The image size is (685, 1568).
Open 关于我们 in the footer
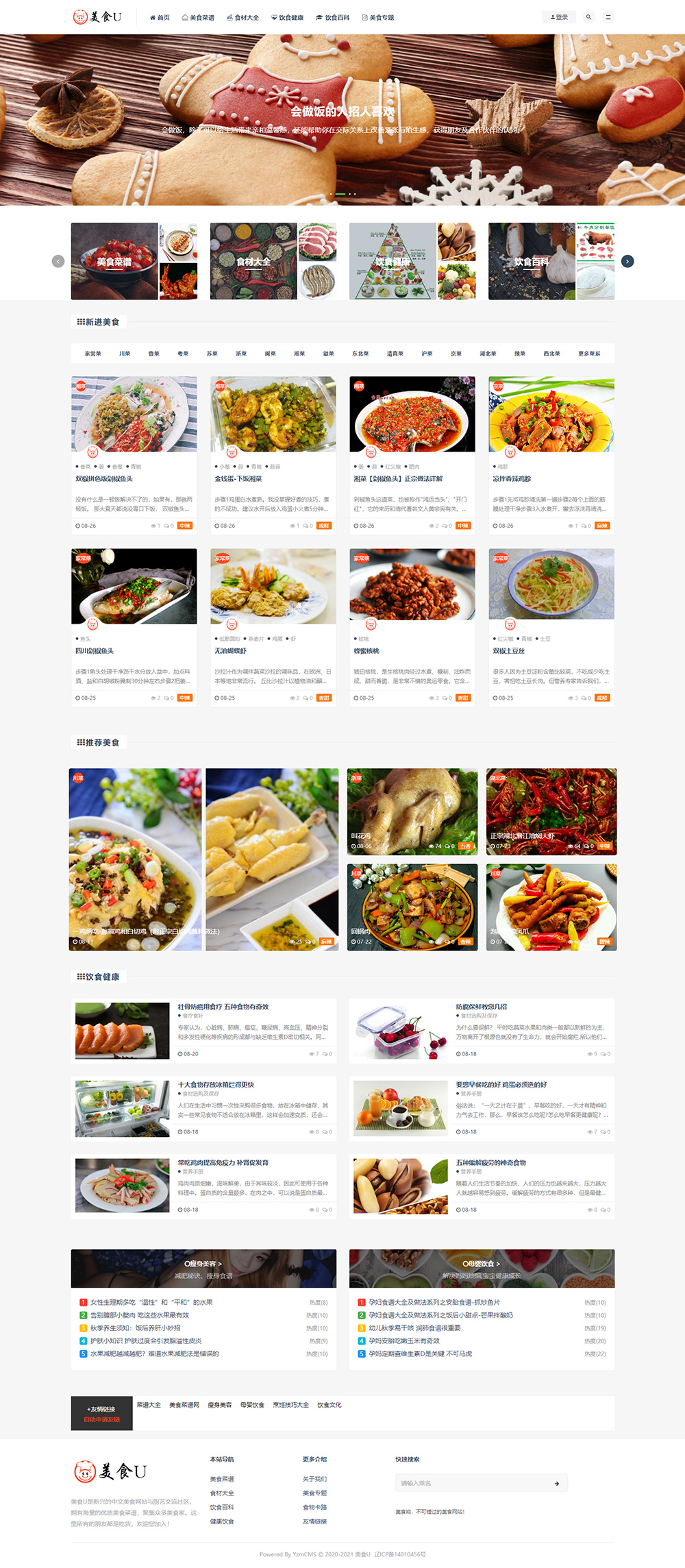click(x=315, y=1479)
